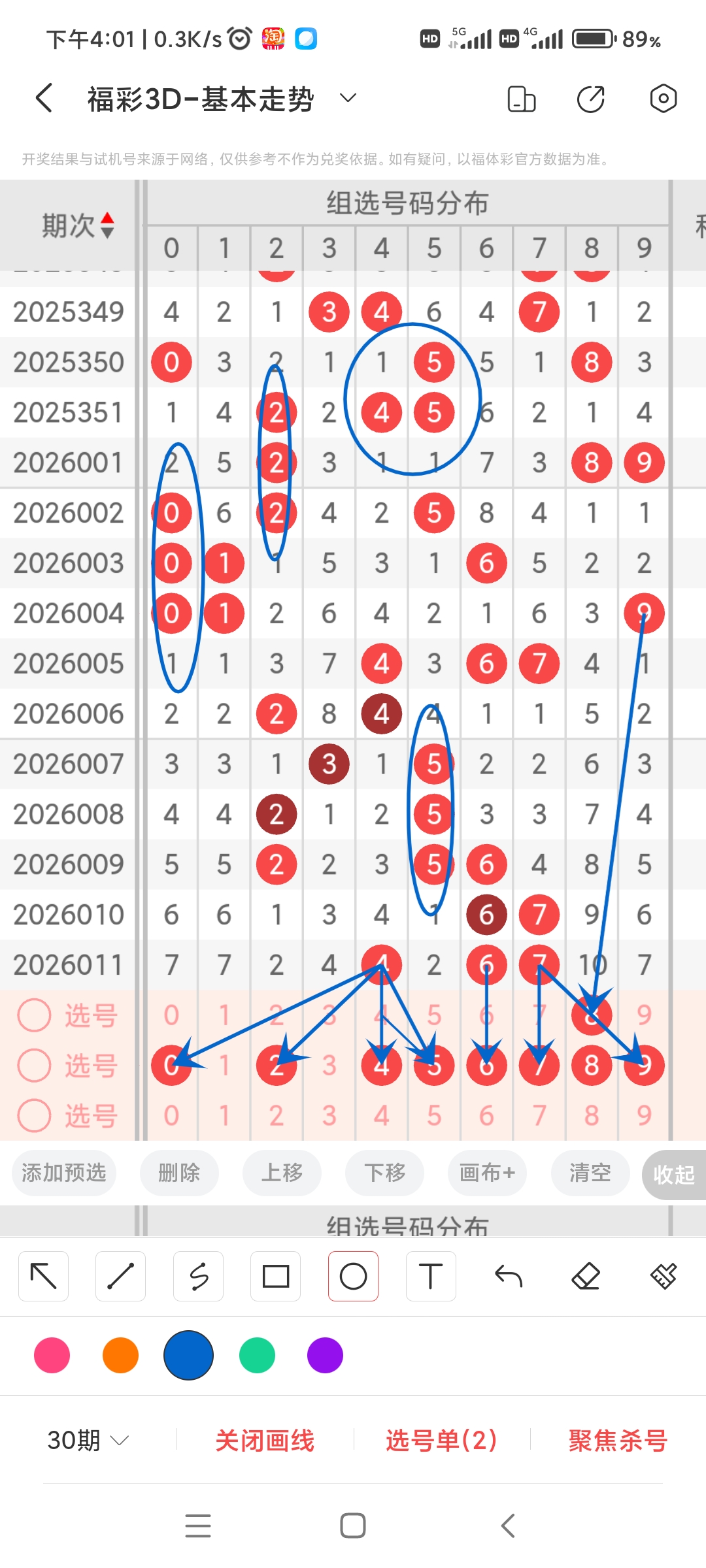Clear all drawings with 清空
This screenshot has height=1568, width=706.
coord(590,1173)
